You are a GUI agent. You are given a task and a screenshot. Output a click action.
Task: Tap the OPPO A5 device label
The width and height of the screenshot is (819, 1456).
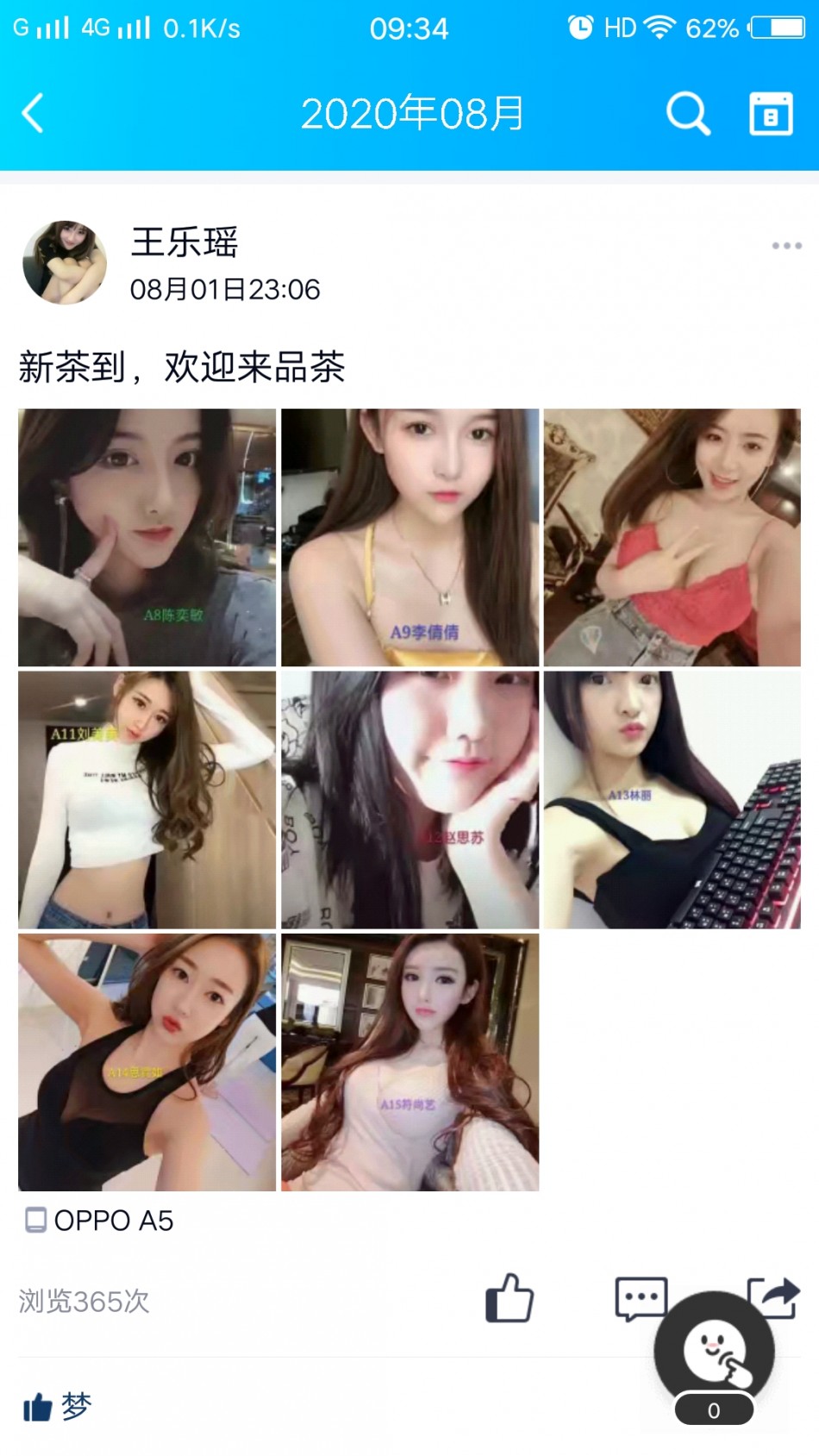tap(100, 1221)
